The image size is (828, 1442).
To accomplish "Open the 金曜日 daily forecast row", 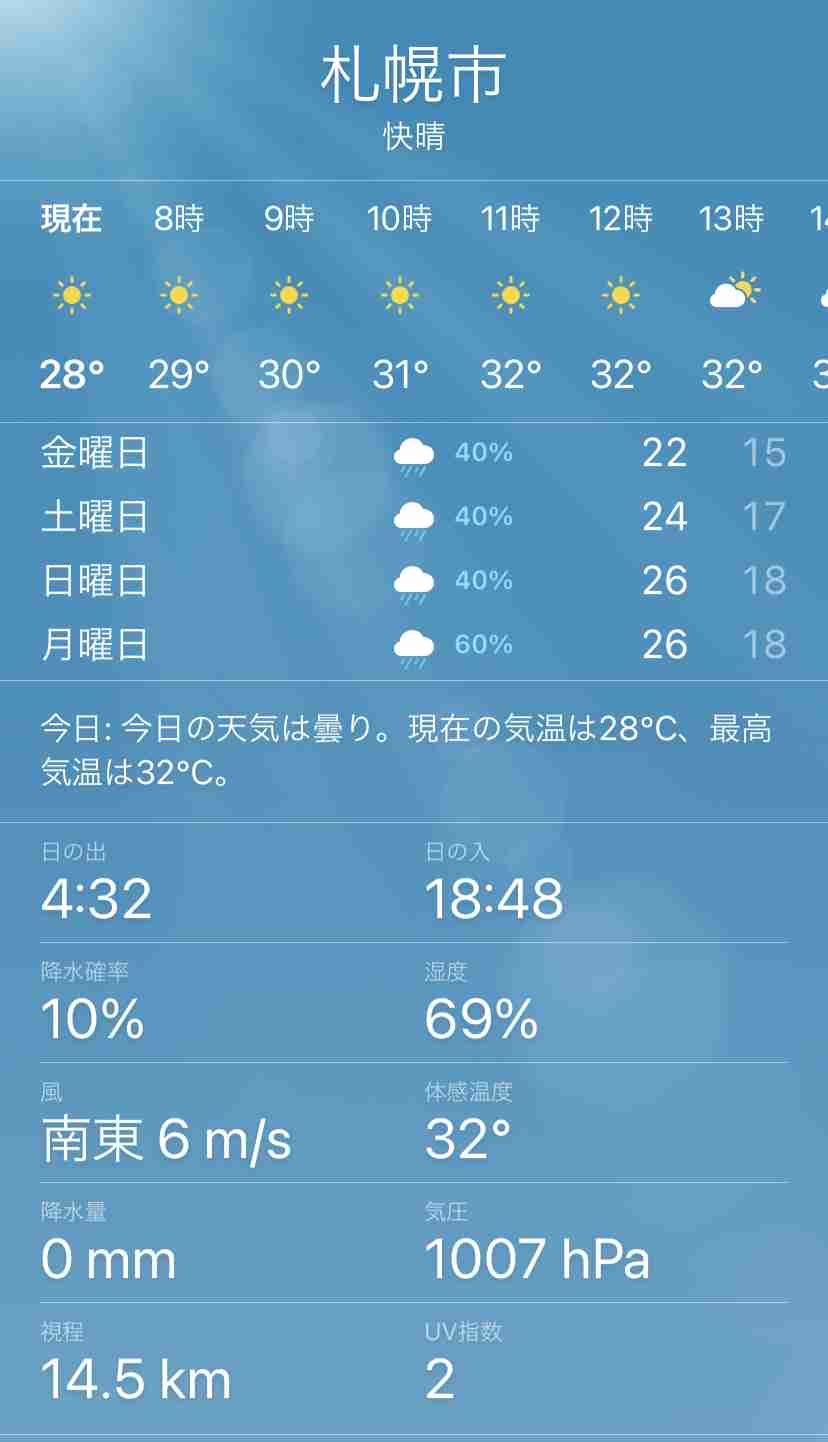I will (x=95, y=451).
